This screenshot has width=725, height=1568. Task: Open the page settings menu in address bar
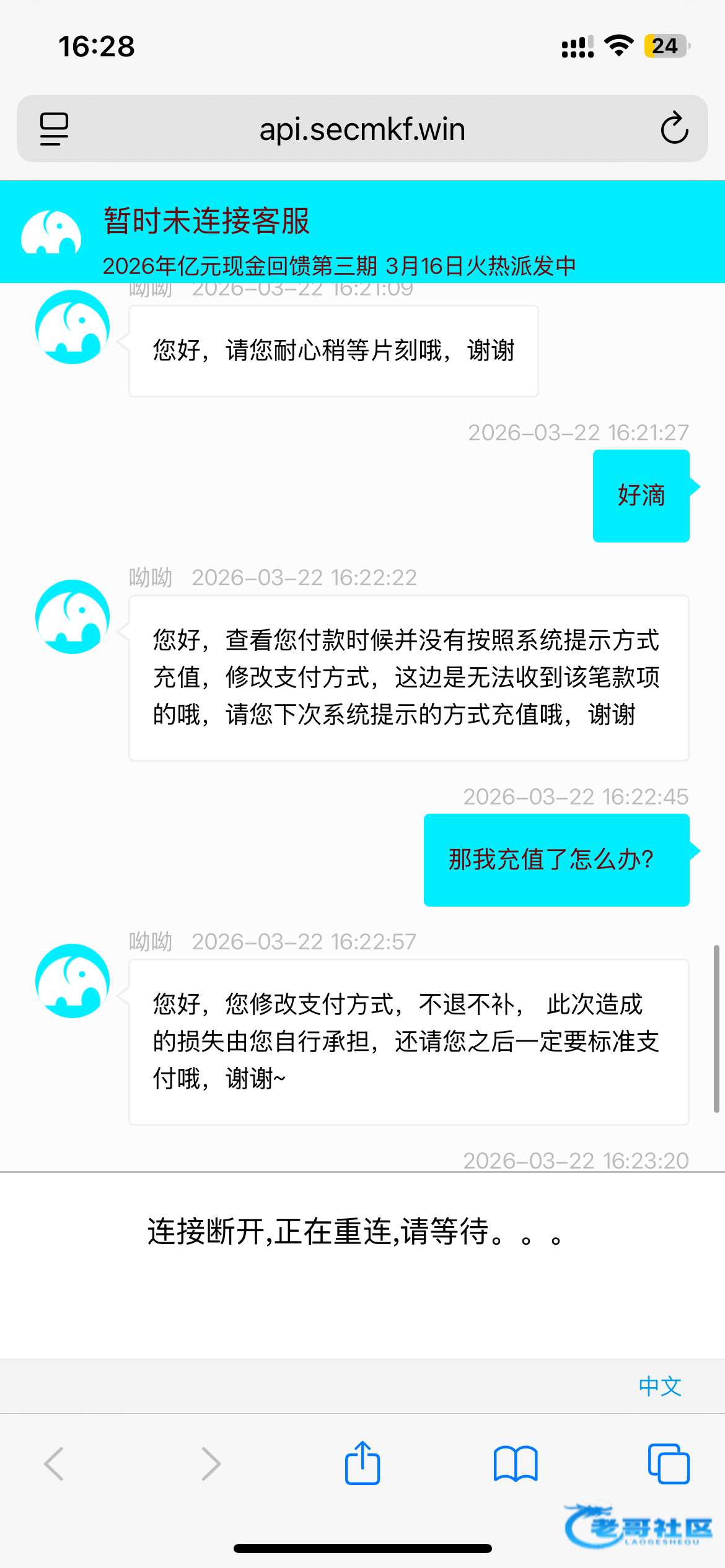[55, 129]
